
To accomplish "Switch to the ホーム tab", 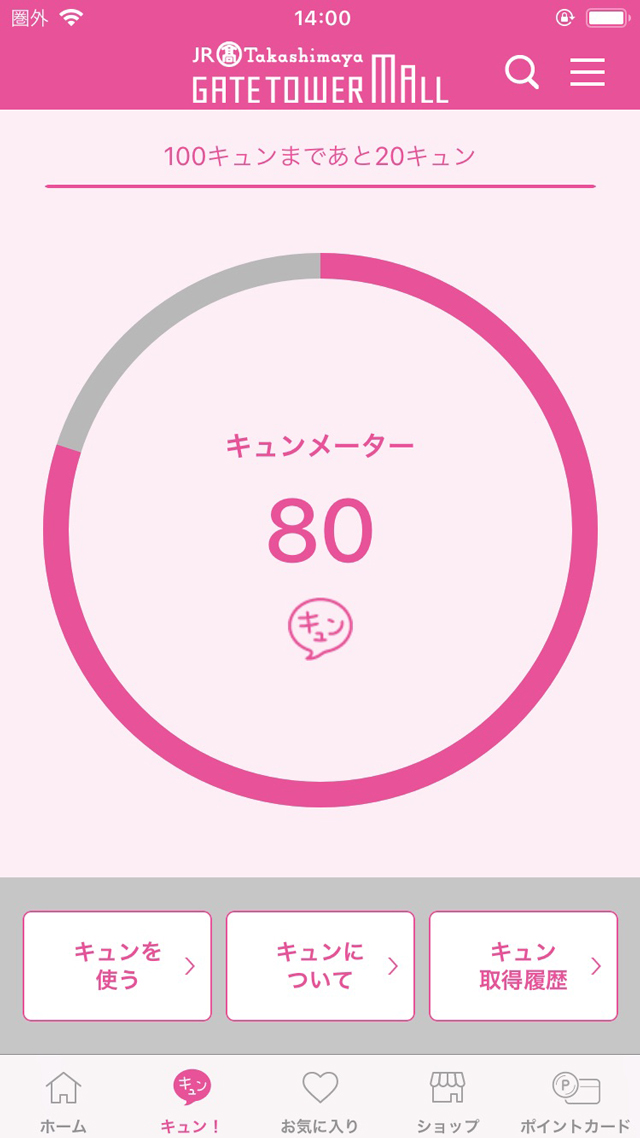I will 63,1100.
